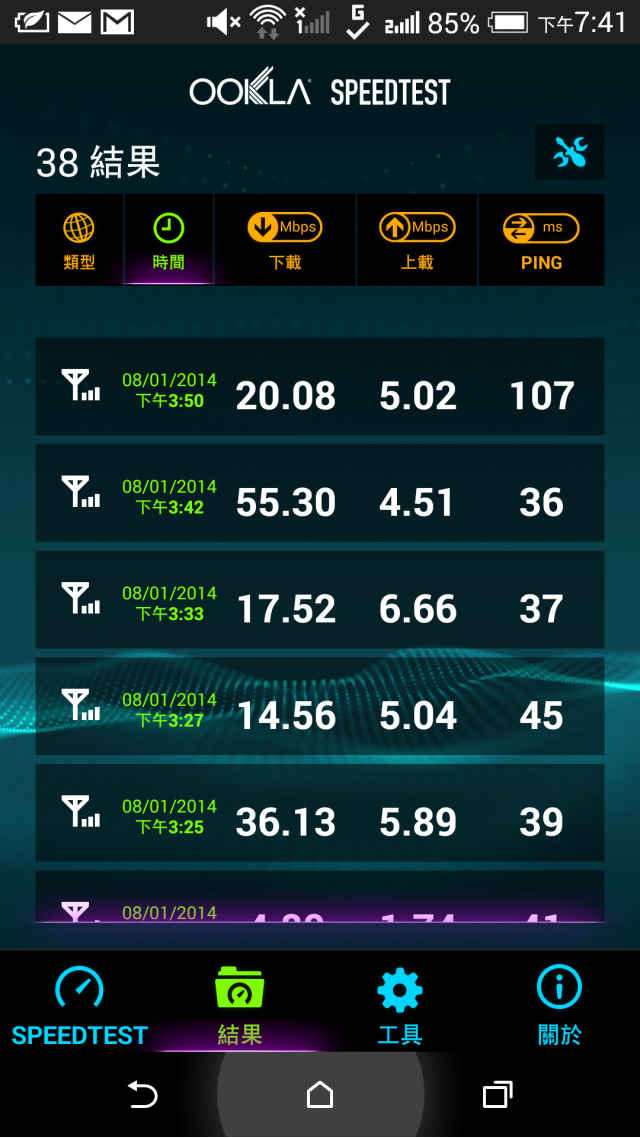Sort results by 上載 speed
The width and height of the screenshot is (640, 1138).
(417, 240)
